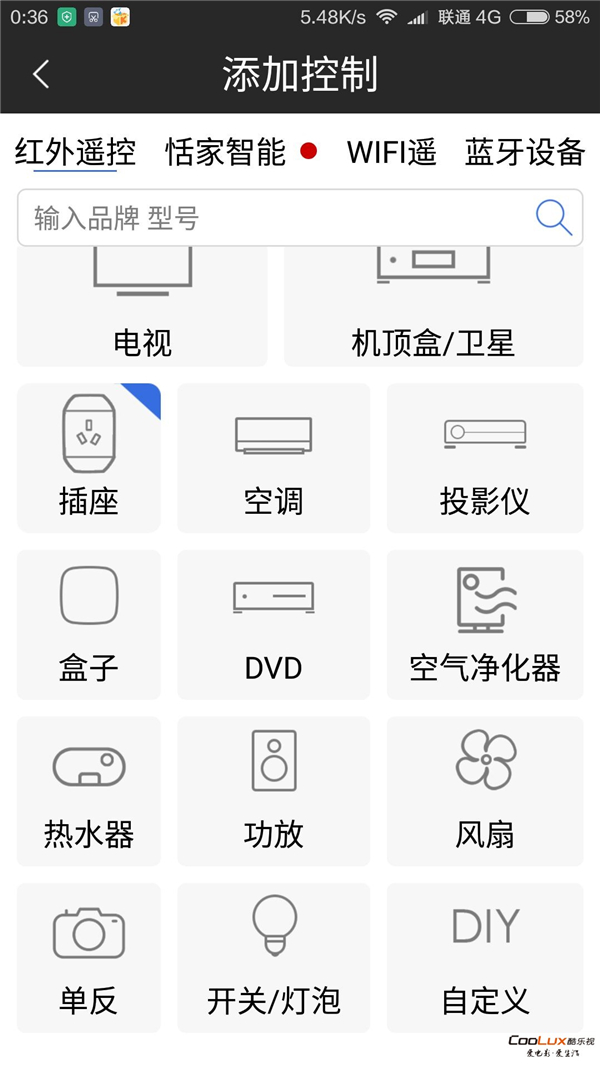Open the 电视 device card
Image resolution: width=600 pixels, height=1066 pixels.
pyautogui.click(x=142, y=306)
